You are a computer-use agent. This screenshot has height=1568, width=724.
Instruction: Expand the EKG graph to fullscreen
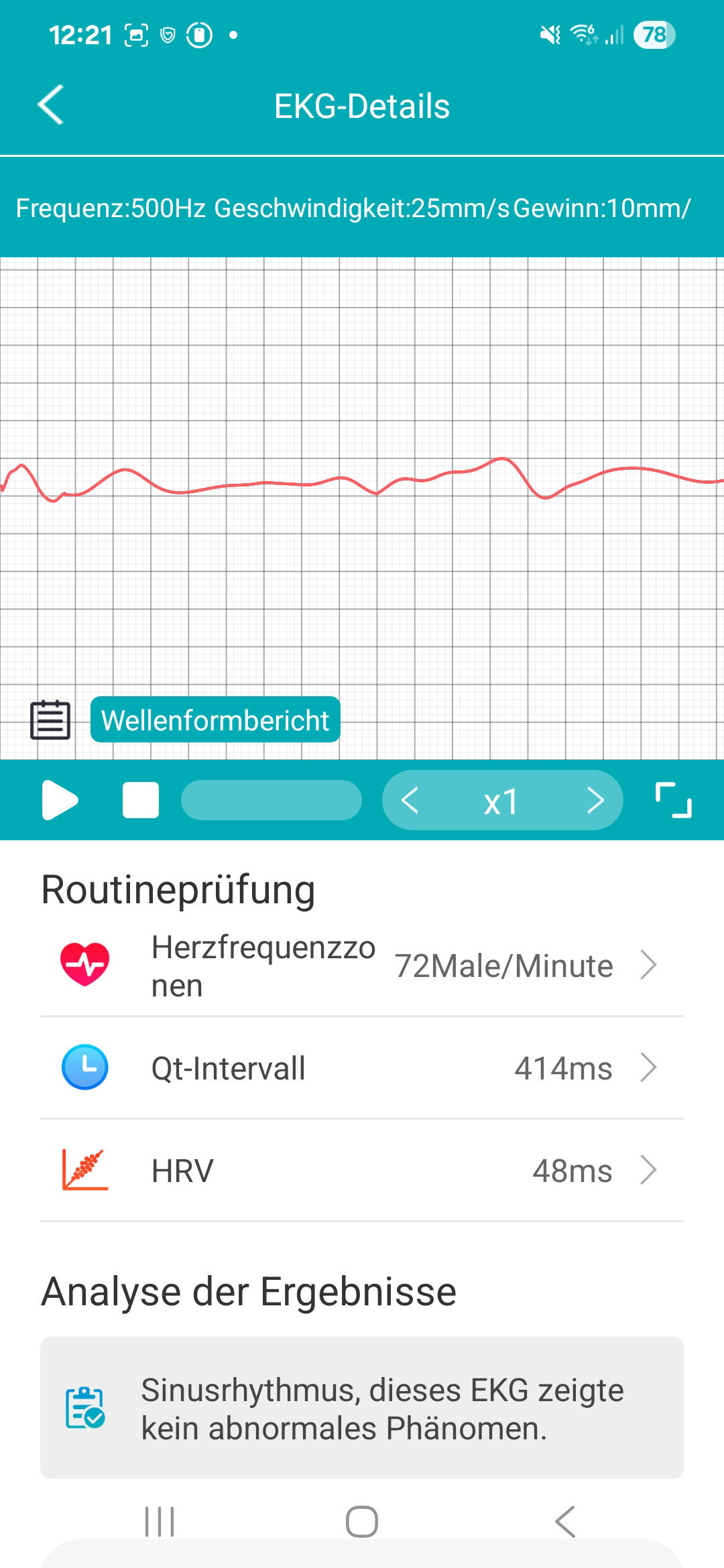pyautogui.click(x=673, y=800)
